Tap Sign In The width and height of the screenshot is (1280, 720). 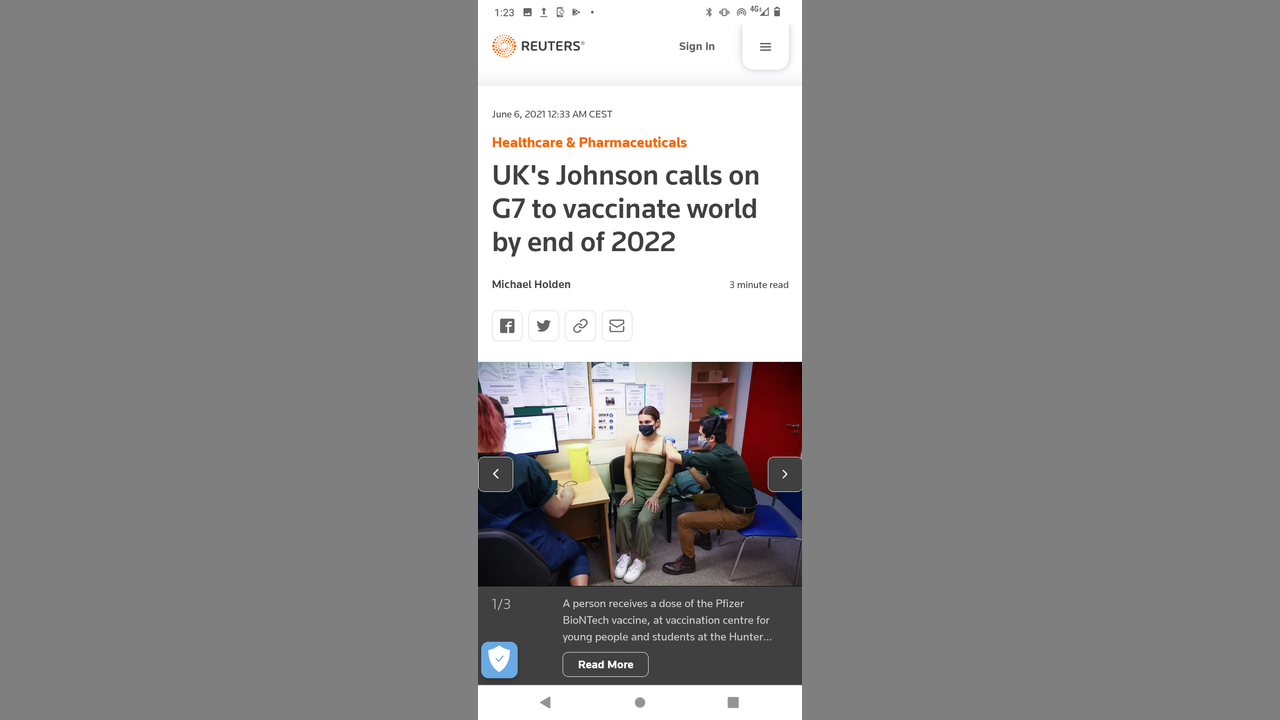tap(696, 46)
